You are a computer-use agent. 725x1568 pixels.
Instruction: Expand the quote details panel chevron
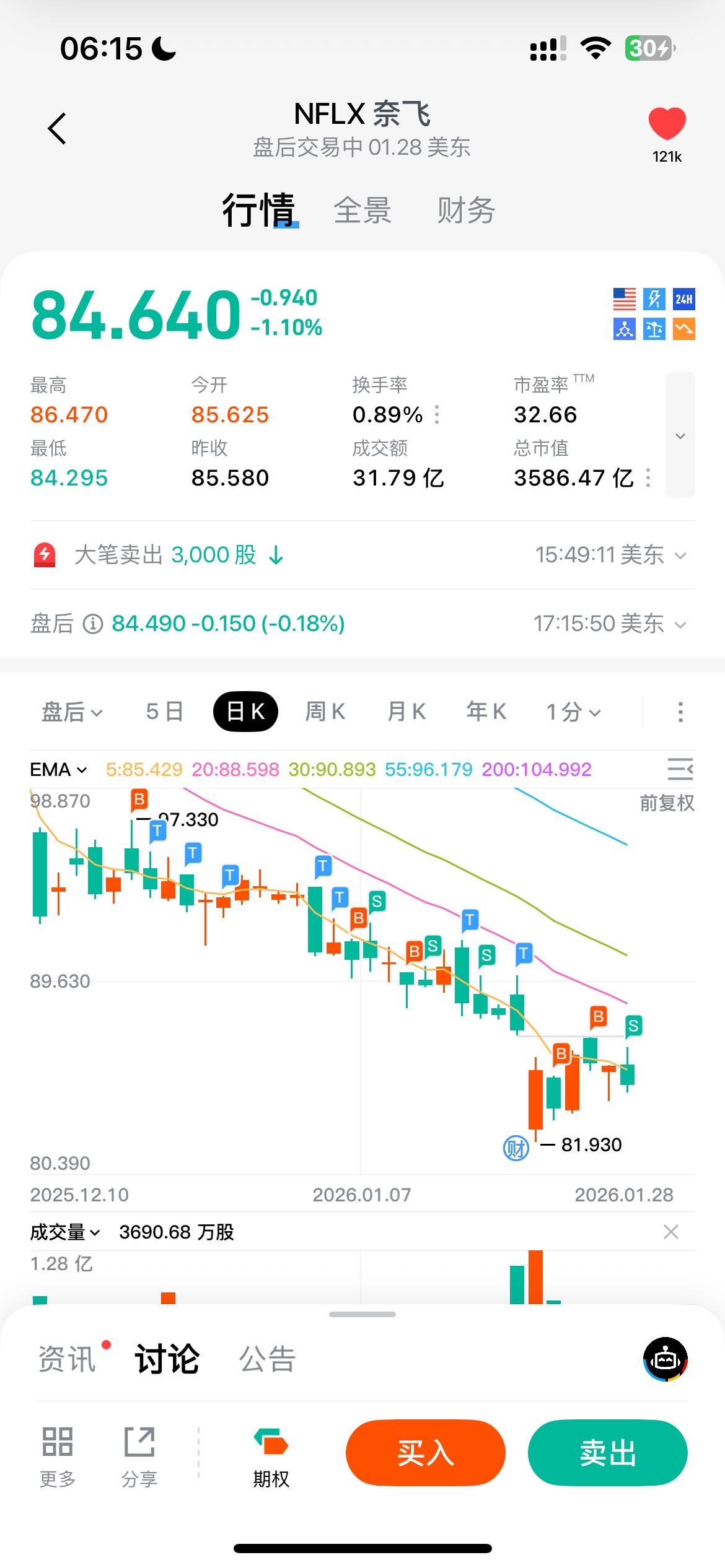(x=680, y=435)
